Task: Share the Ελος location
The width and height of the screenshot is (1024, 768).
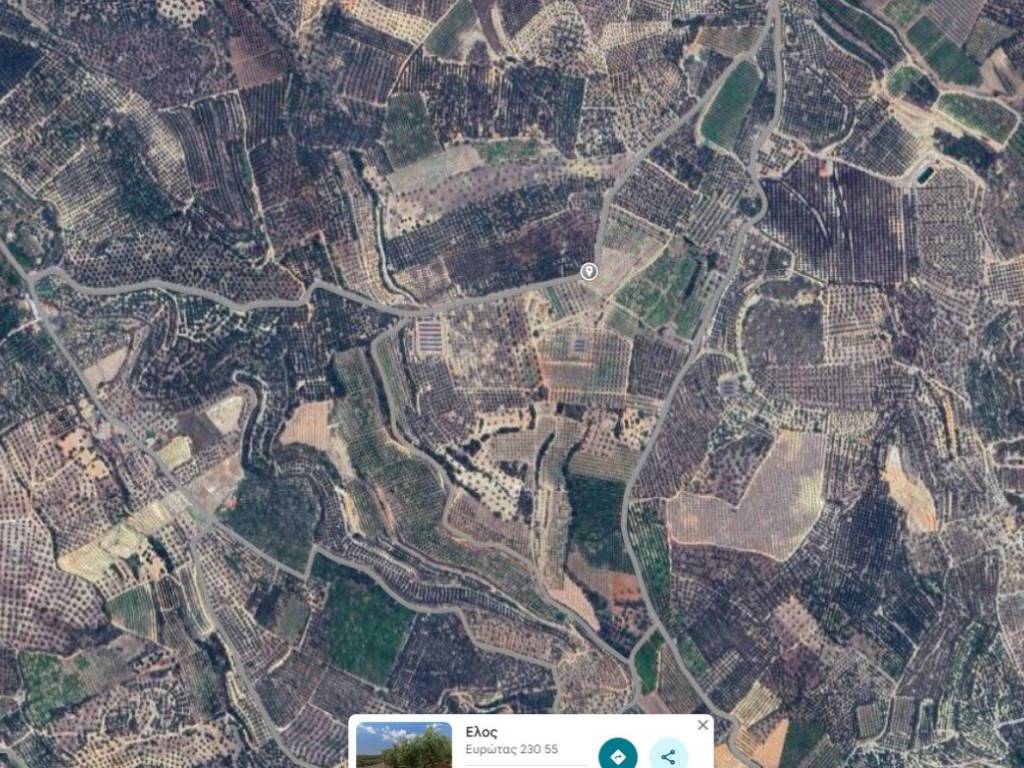Action: 668,755
